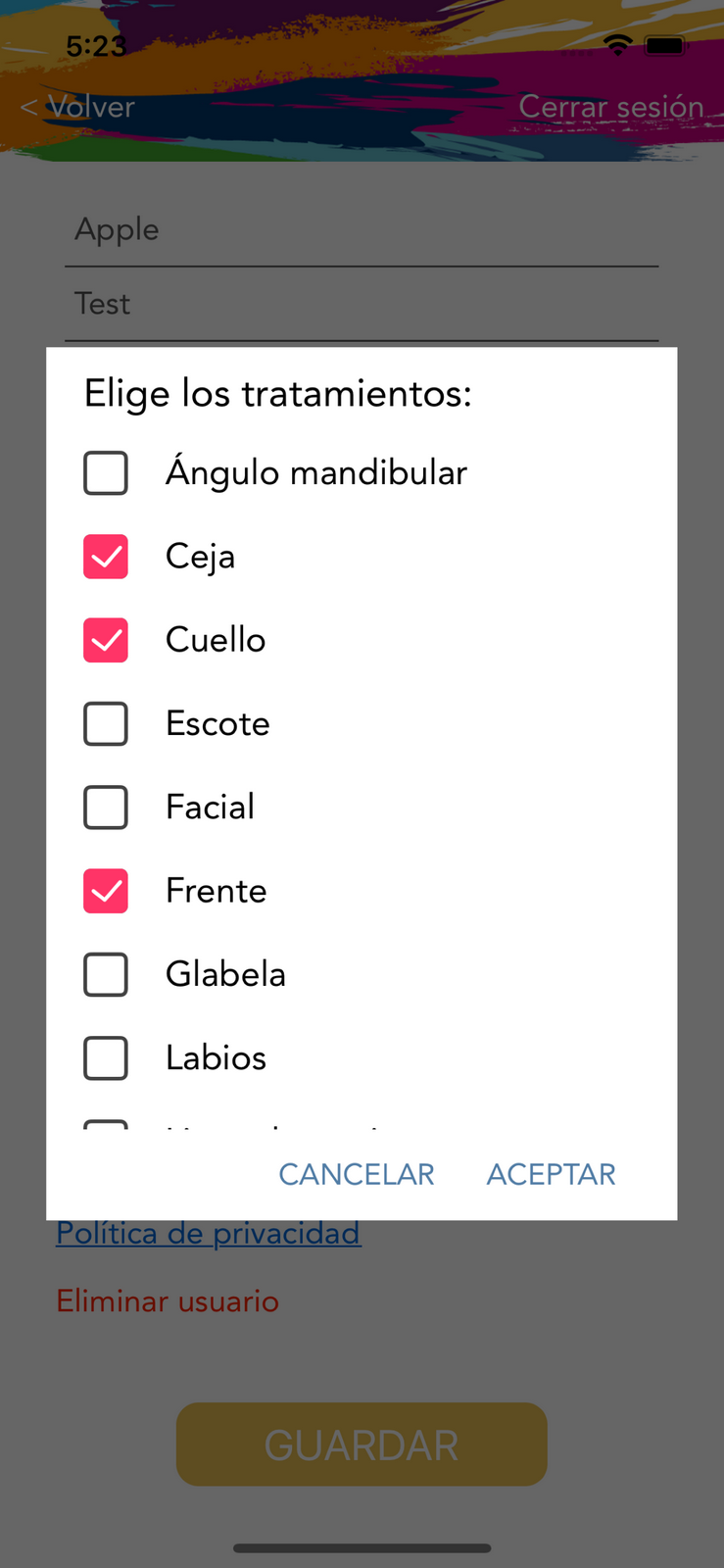Tick the Facial treatment option
Screen dimensions: 724x1568
(x=106, y=808)
